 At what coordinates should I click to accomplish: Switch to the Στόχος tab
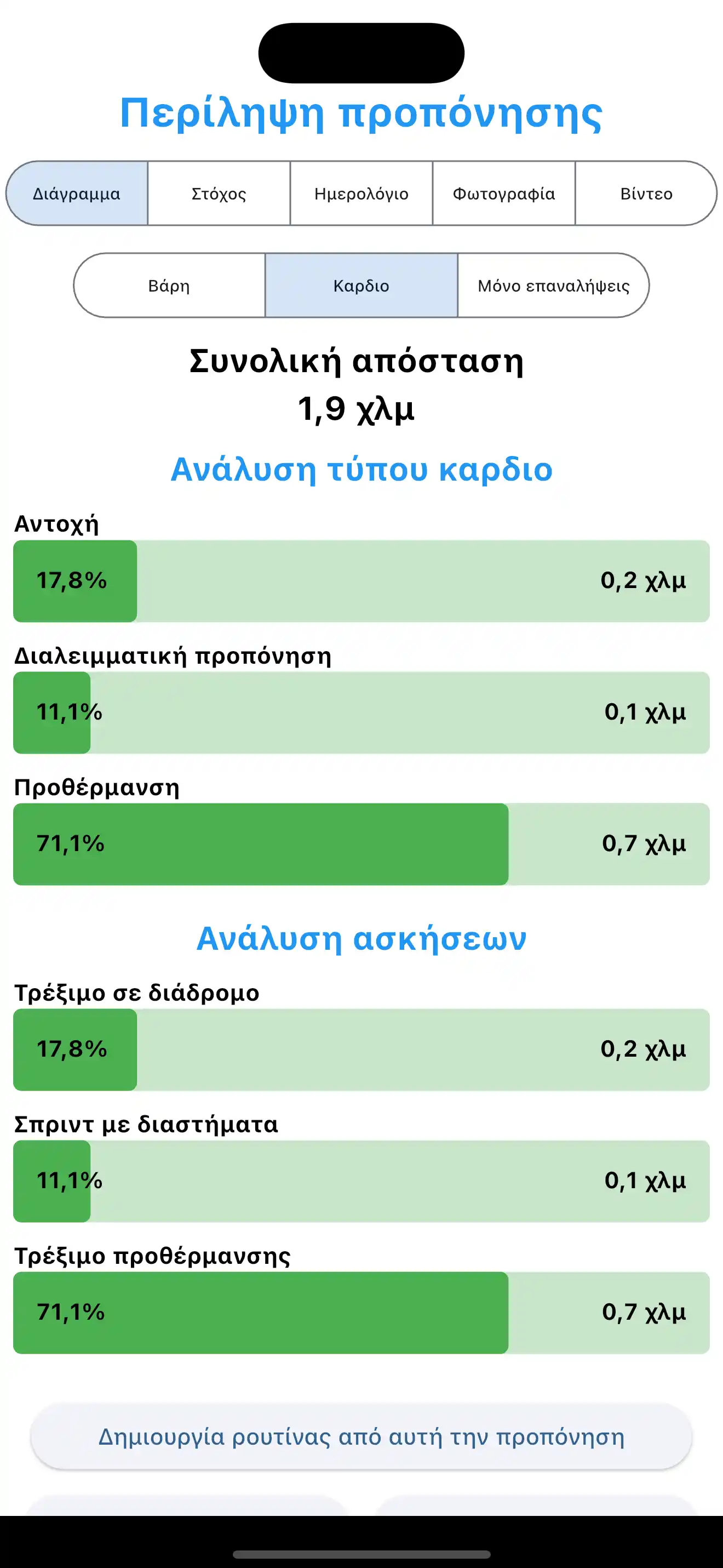219,193
